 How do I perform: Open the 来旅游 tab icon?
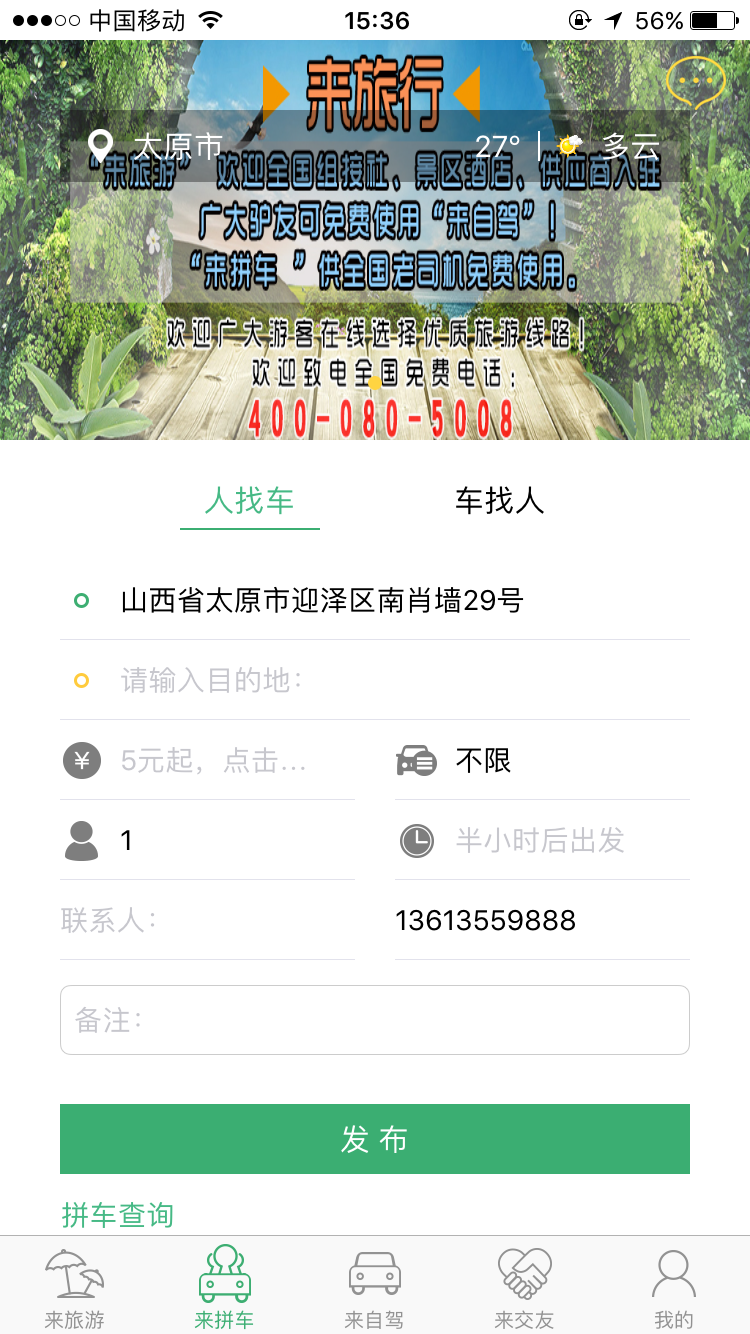pyautogui.click(x=75, y=1277)
